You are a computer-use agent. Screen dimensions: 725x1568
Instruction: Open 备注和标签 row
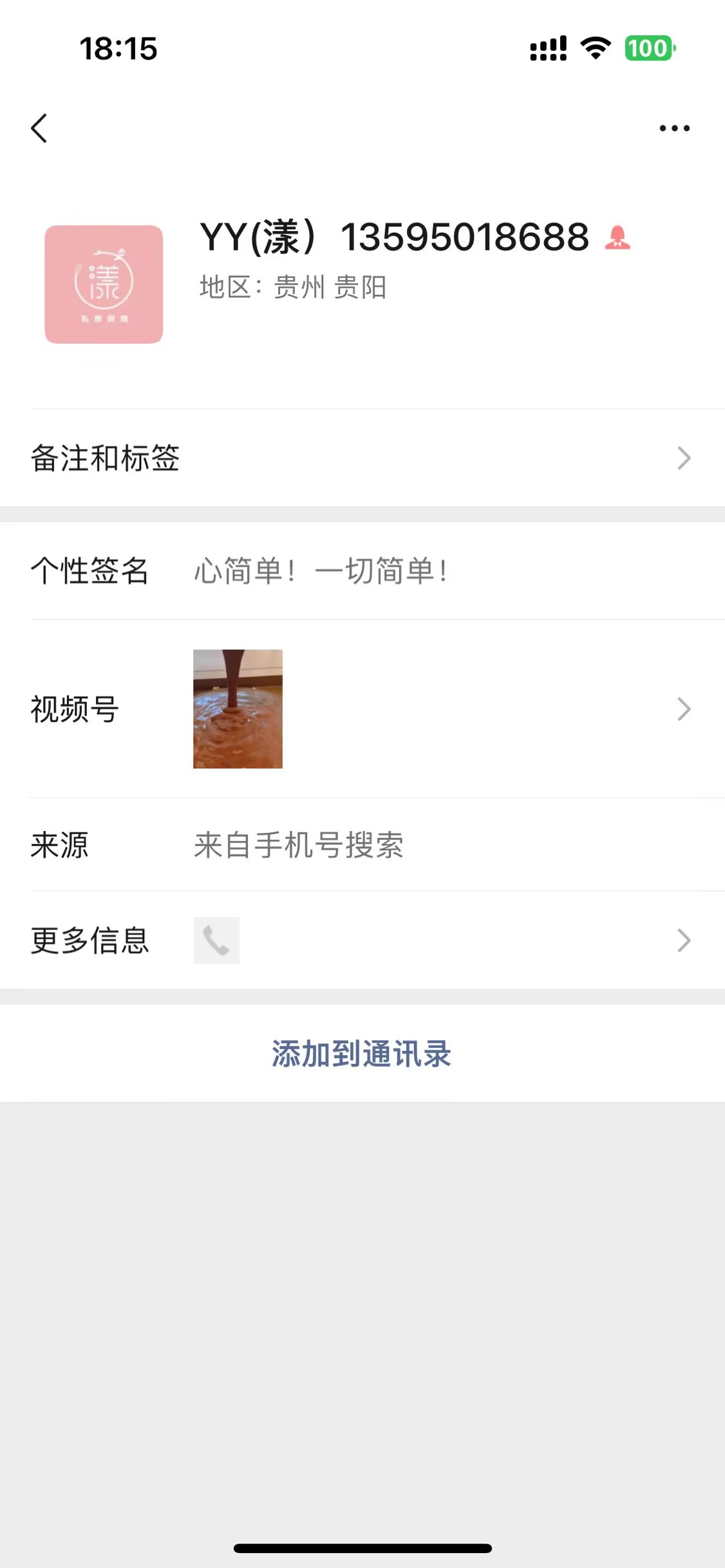pyautogui.click(x=362, y=458)
